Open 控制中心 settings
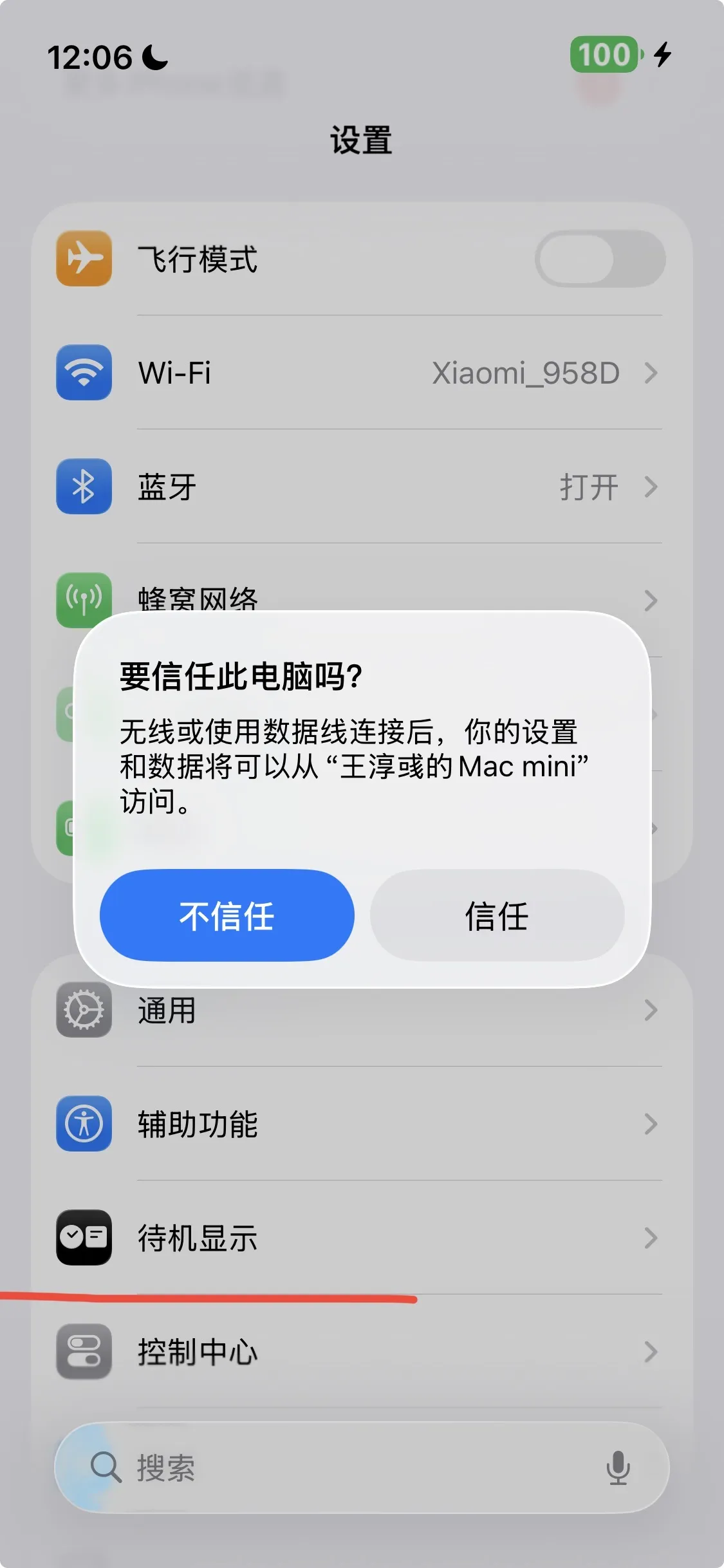 [362, 1352]
